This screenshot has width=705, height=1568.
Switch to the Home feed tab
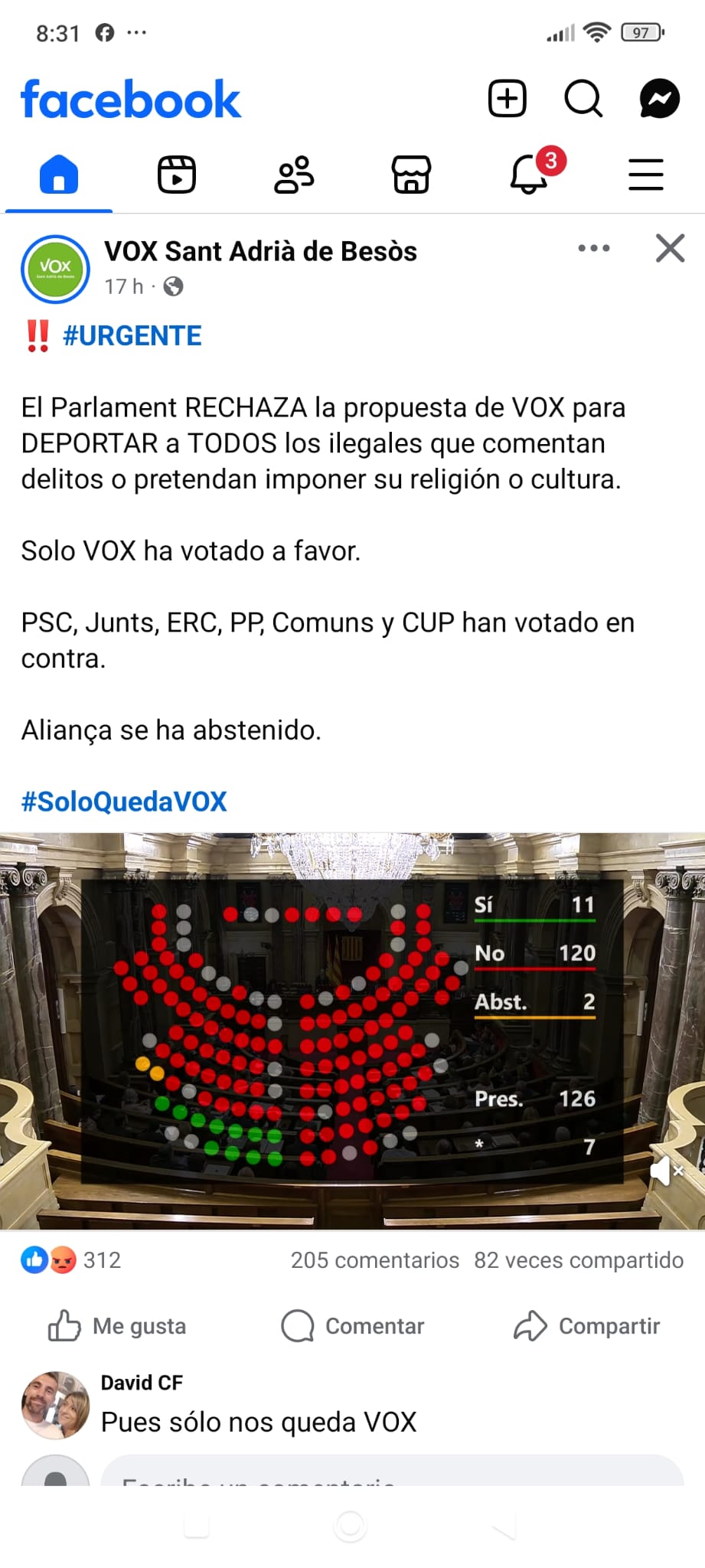point(59,175)
